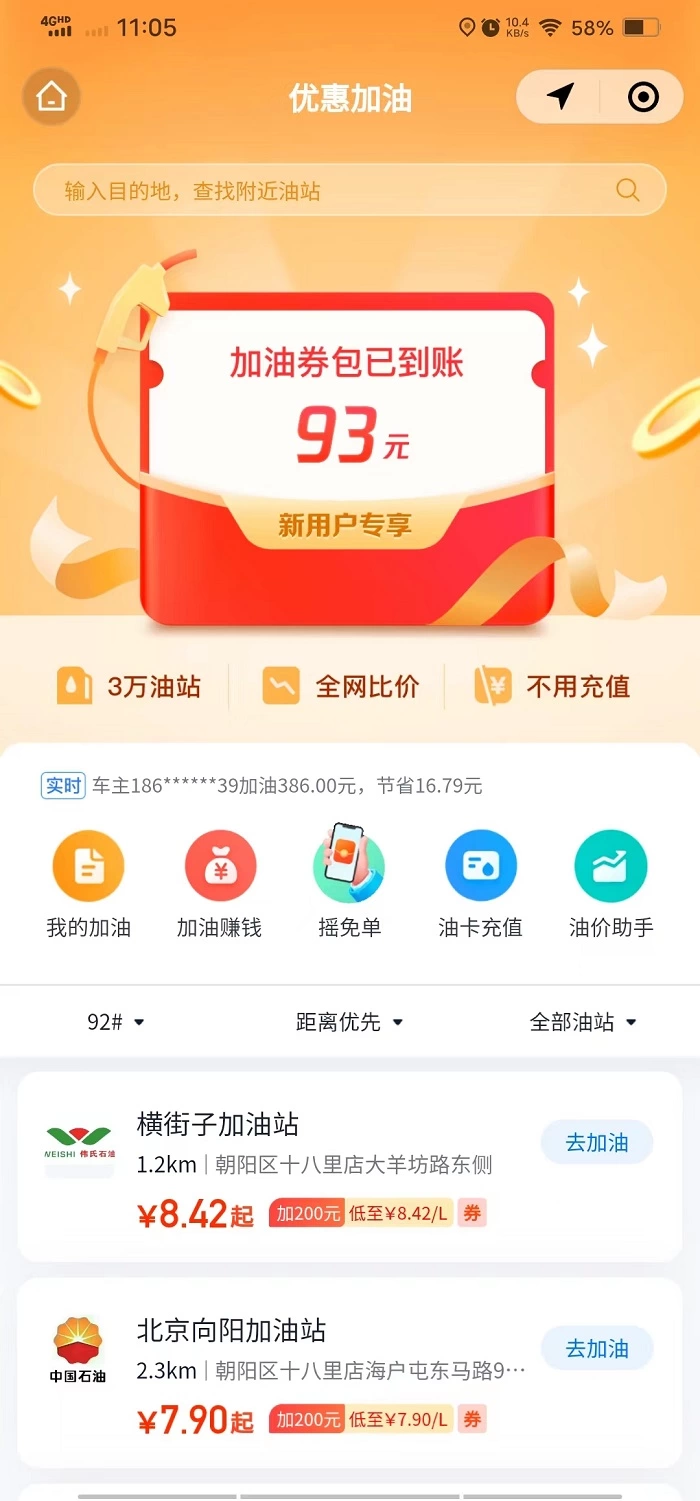Screen dimensions: 700x1501
Task: Expand the 92# fuel type dropdown
Action: 116,1021
